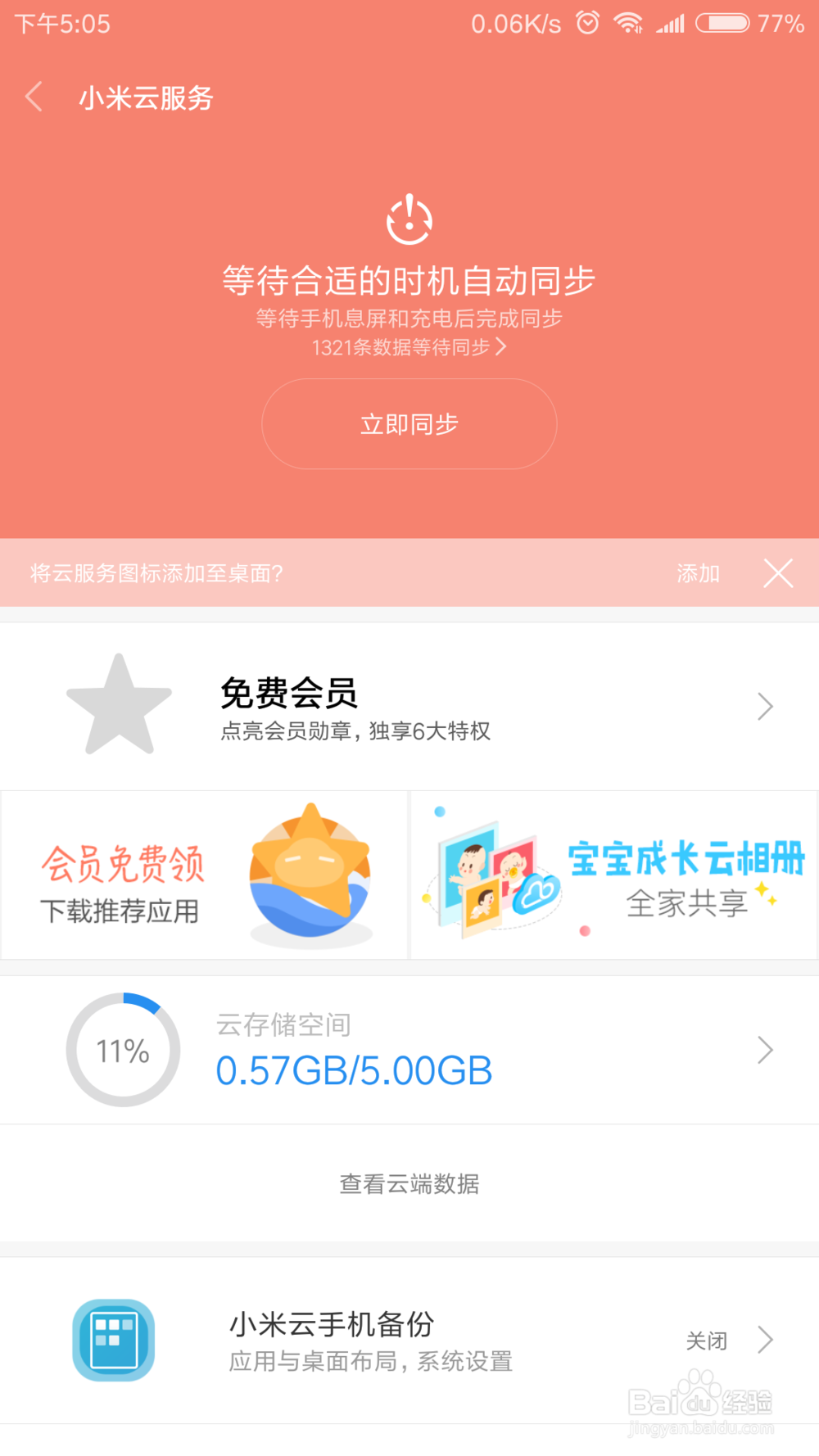Open 免费会员 details via right chevron
Image resolution: width=819 pixels, height=1456 pixels.
point(763,705)
